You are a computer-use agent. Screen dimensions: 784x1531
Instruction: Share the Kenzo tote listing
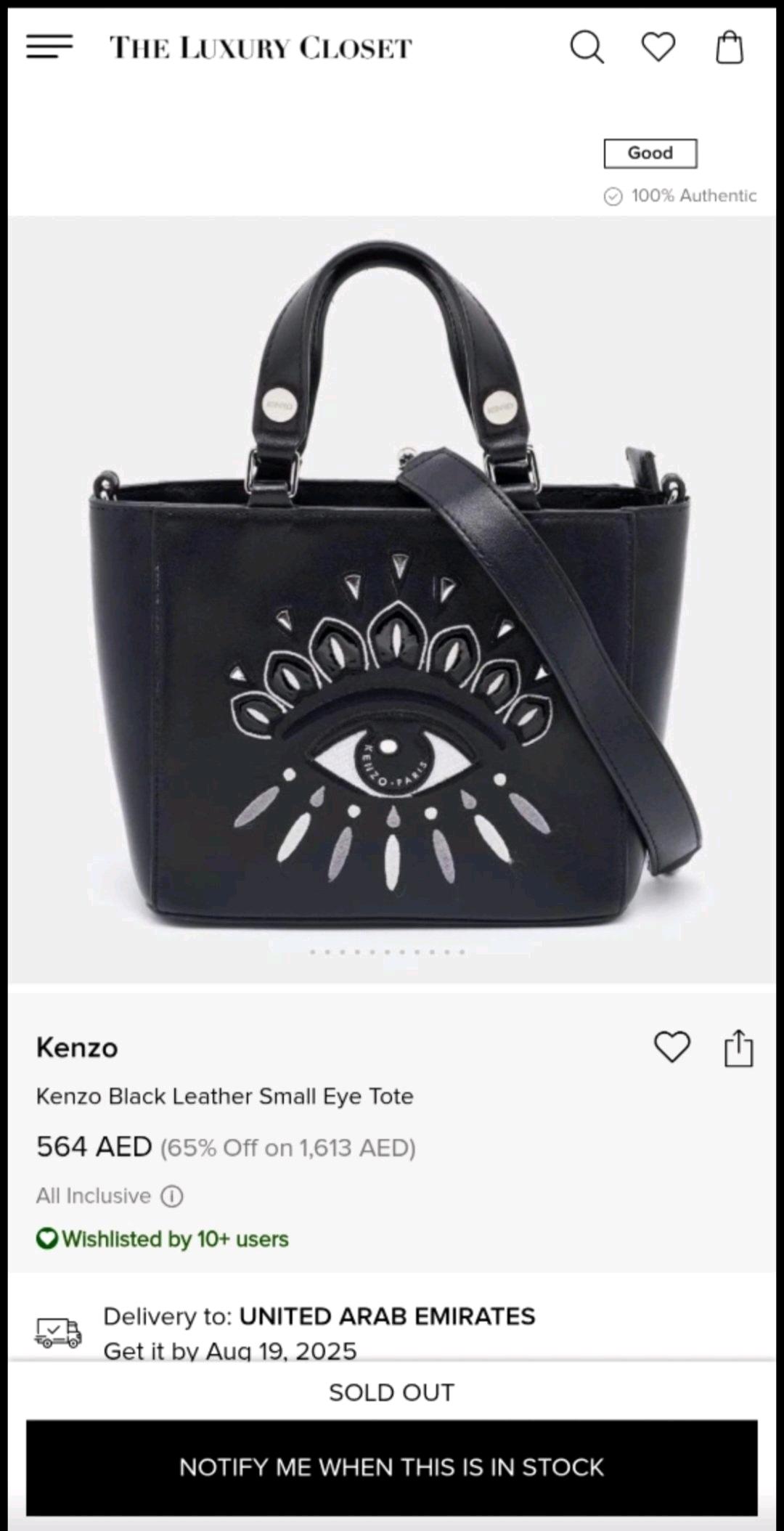pos(739,1048)
